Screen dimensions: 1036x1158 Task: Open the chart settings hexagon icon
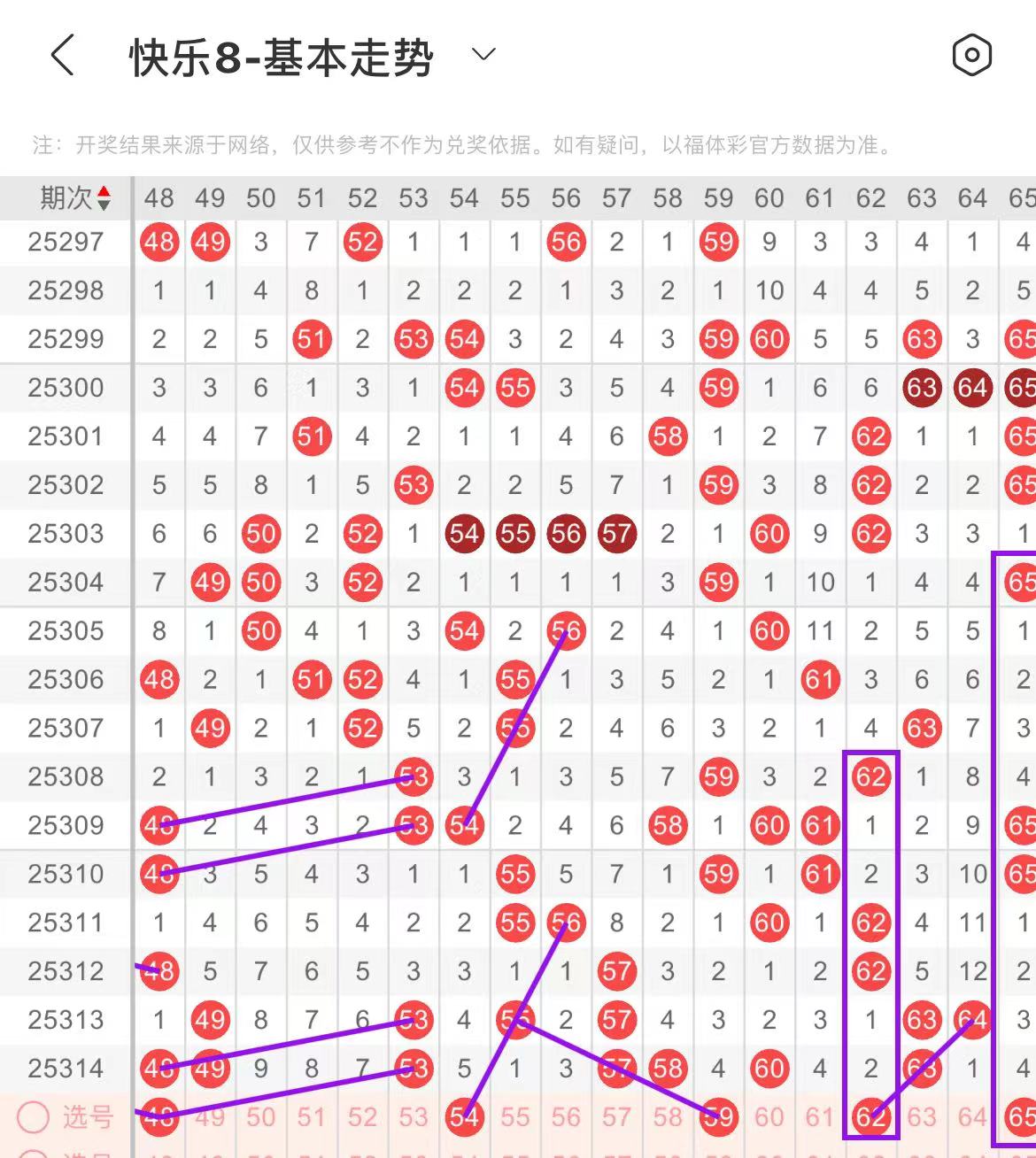tap(971, 55)
